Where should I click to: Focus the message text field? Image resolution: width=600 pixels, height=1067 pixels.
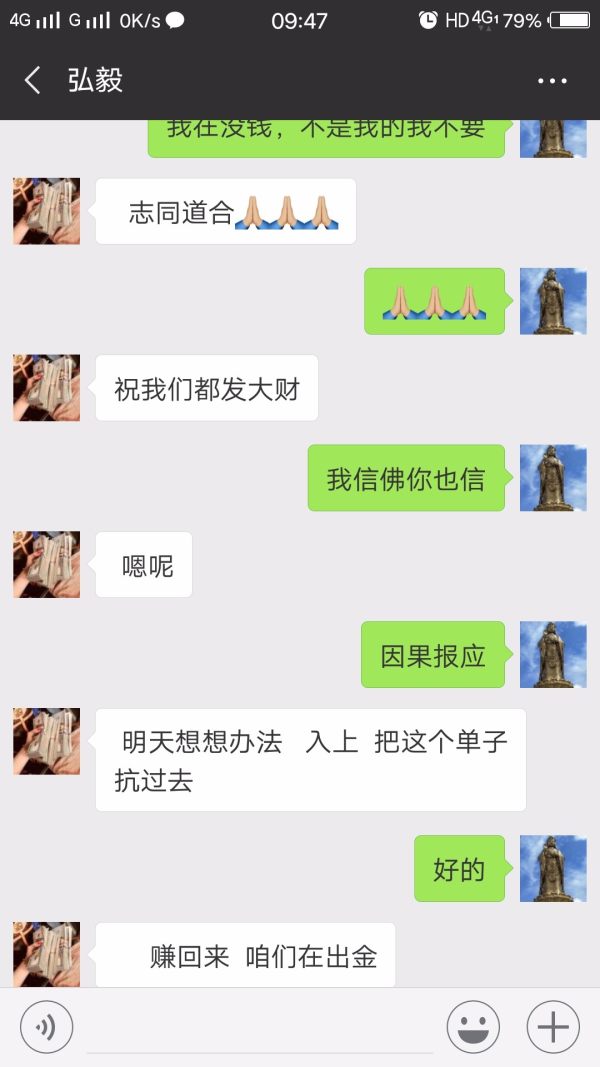[260, 1028]
